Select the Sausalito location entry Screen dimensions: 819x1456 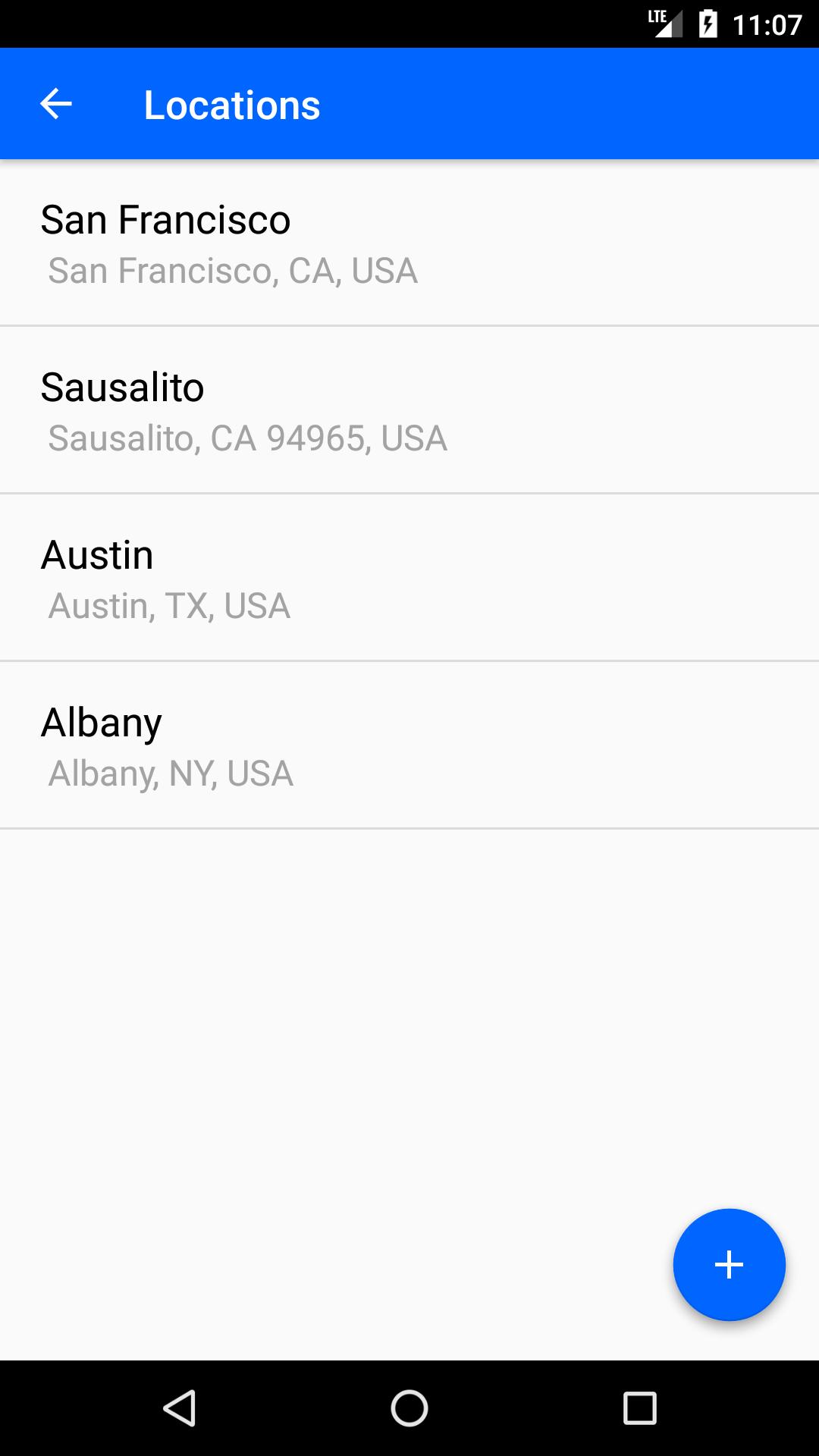[409, 409]
